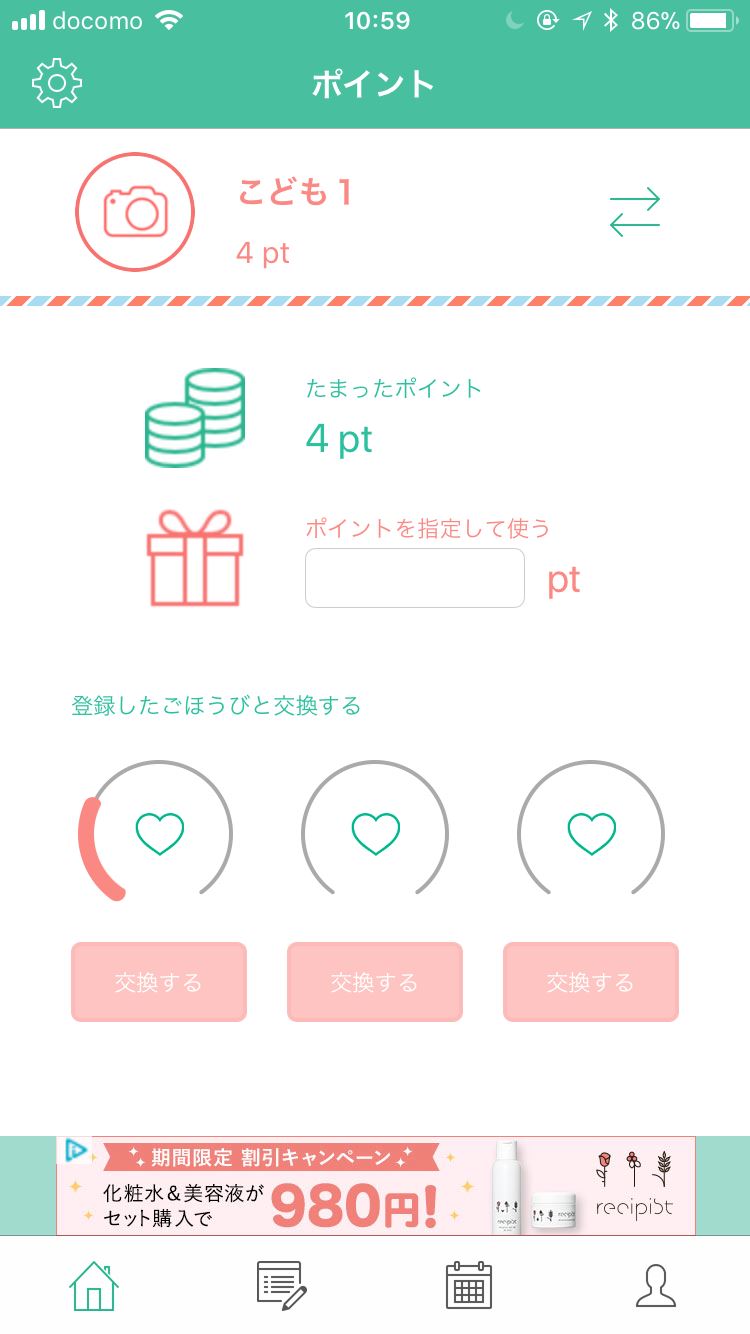Switch to the notes pencil tab

[x=281, y=1285]
